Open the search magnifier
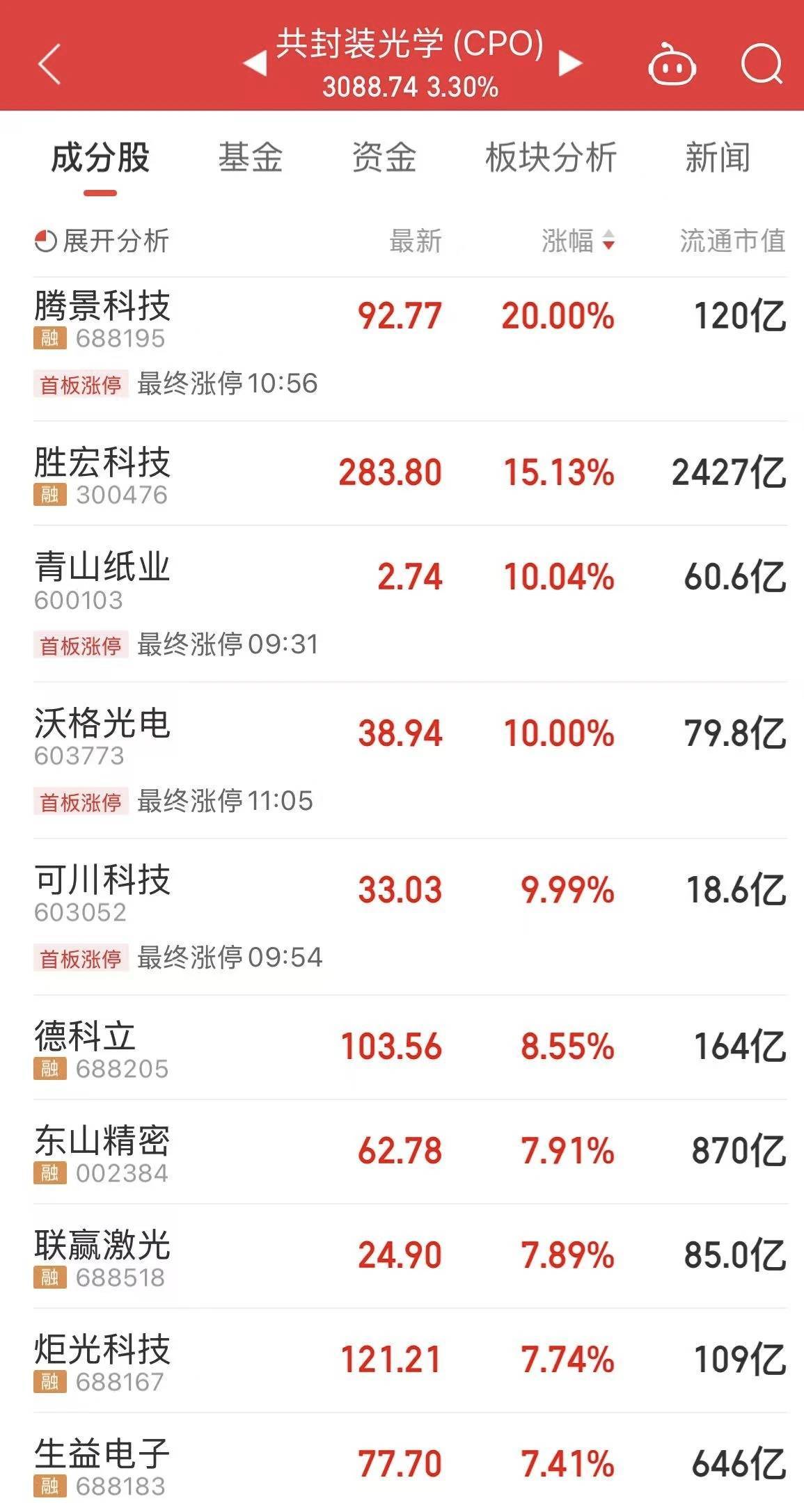The height and width of the screenshot is (1512, 804). click(x=762, y=64)
